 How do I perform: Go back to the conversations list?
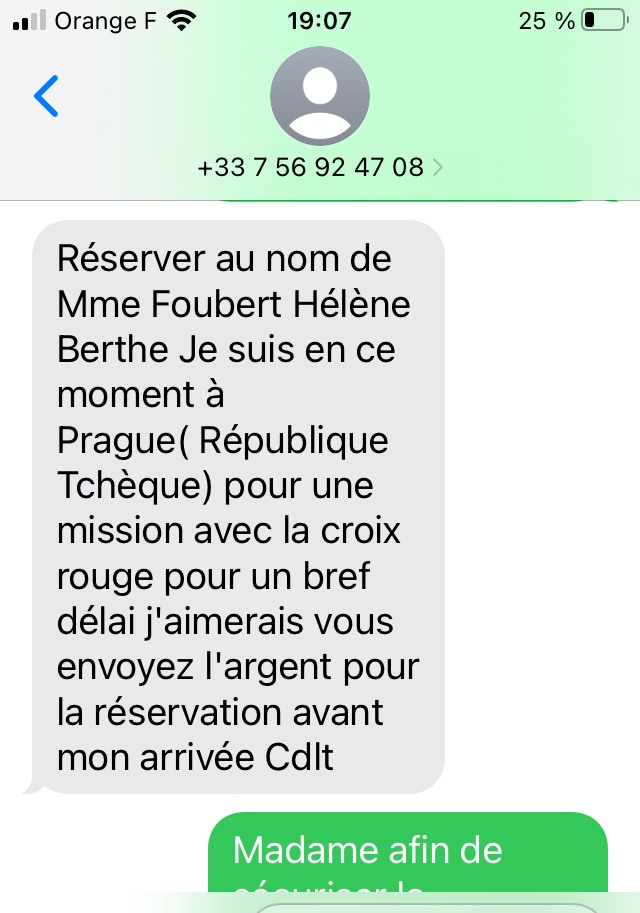pos(46,96)
